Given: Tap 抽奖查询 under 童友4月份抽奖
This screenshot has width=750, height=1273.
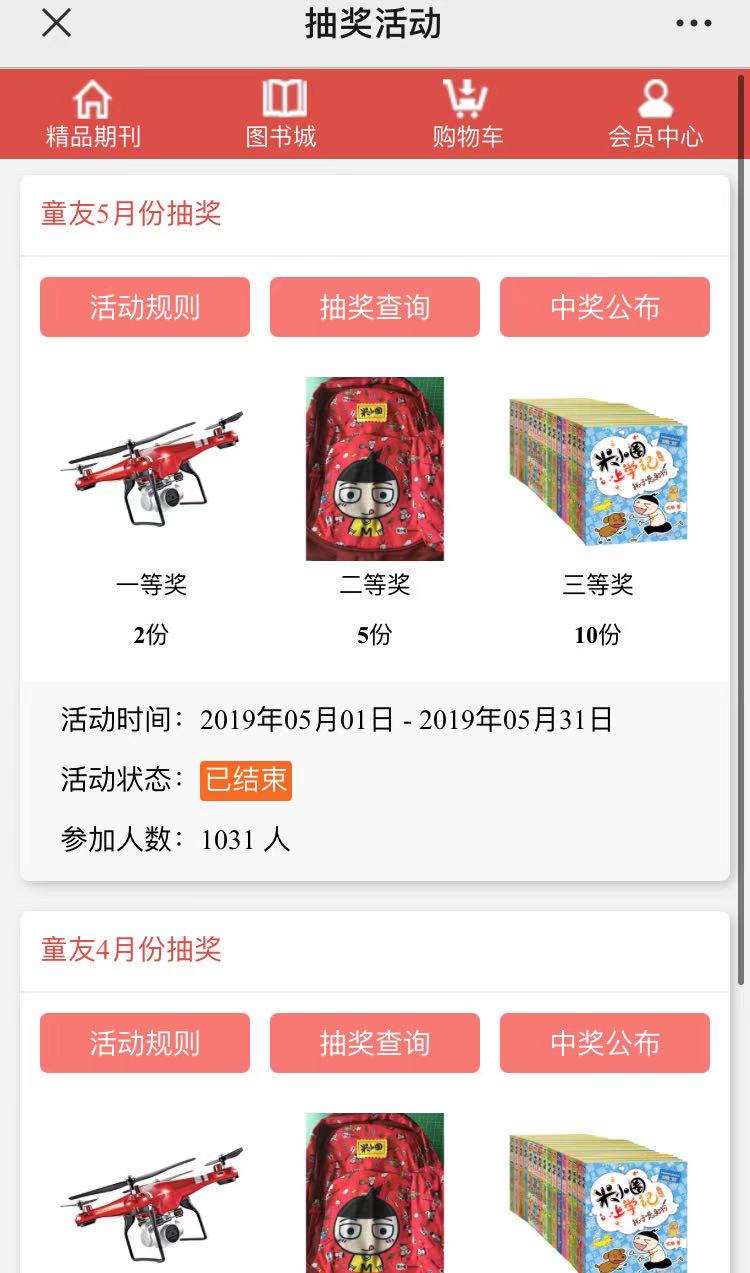Looking at the screenshot, I should click(x=375, y=1043).
